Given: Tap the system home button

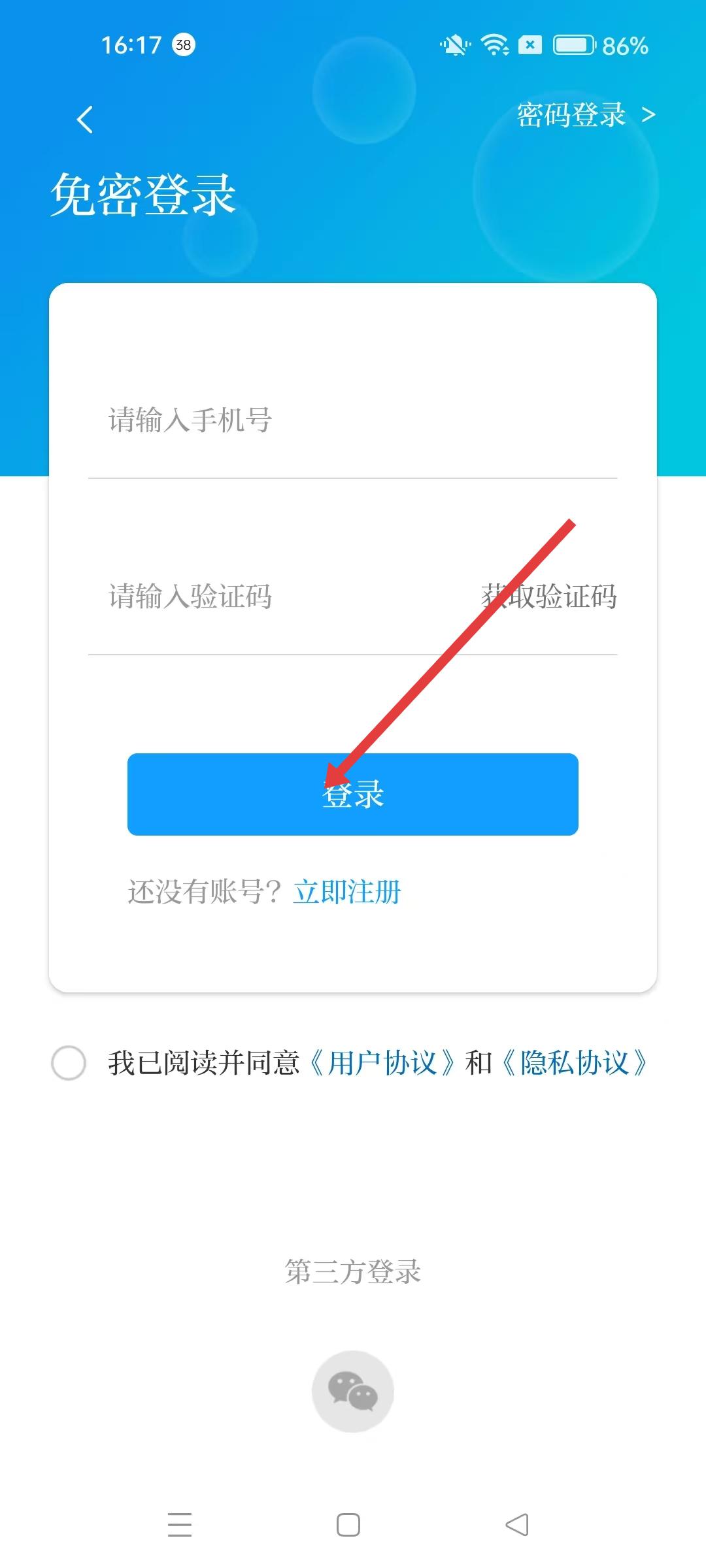Looking at the screenshot, I should pos(348,1525).
